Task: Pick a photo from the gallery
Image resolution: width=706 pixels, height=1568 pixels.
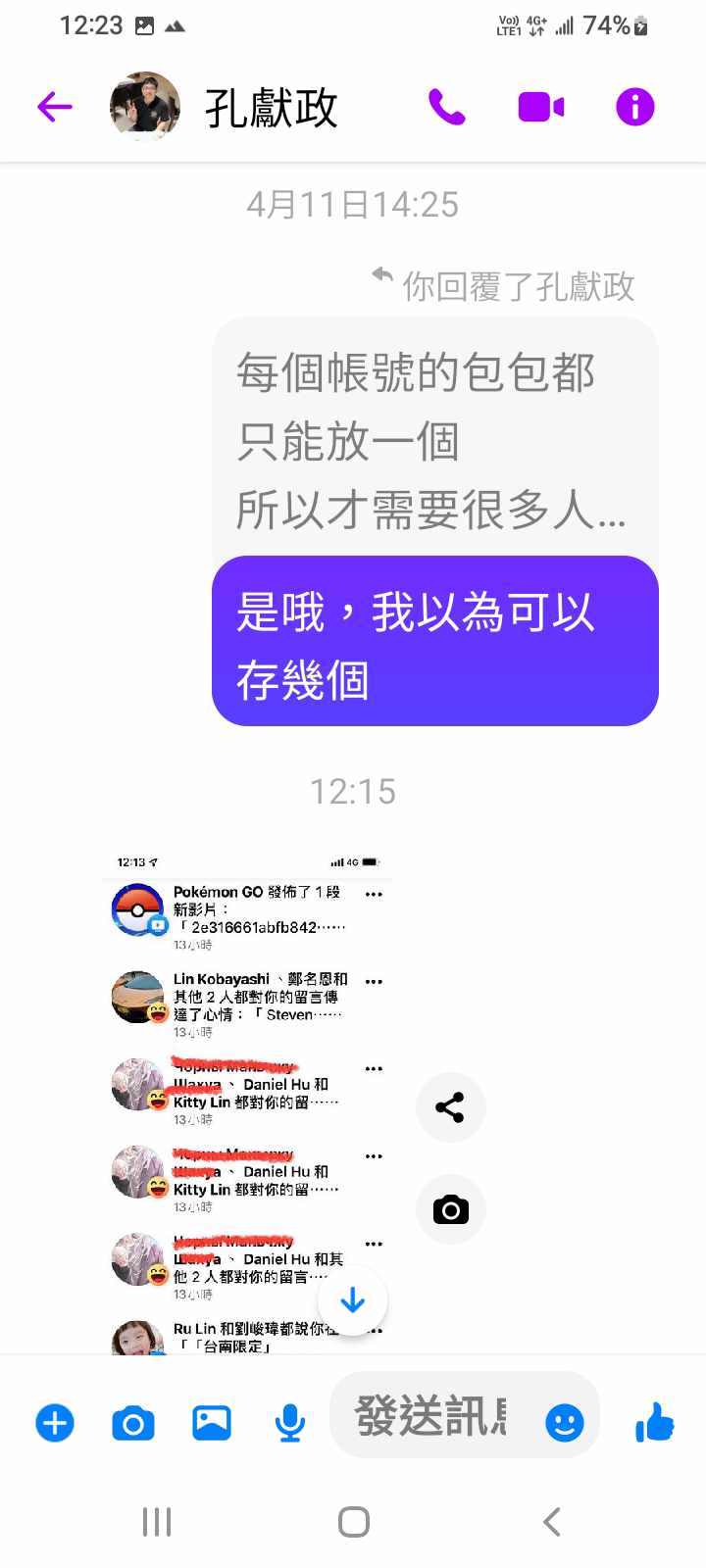Action: click(211, 1423)
